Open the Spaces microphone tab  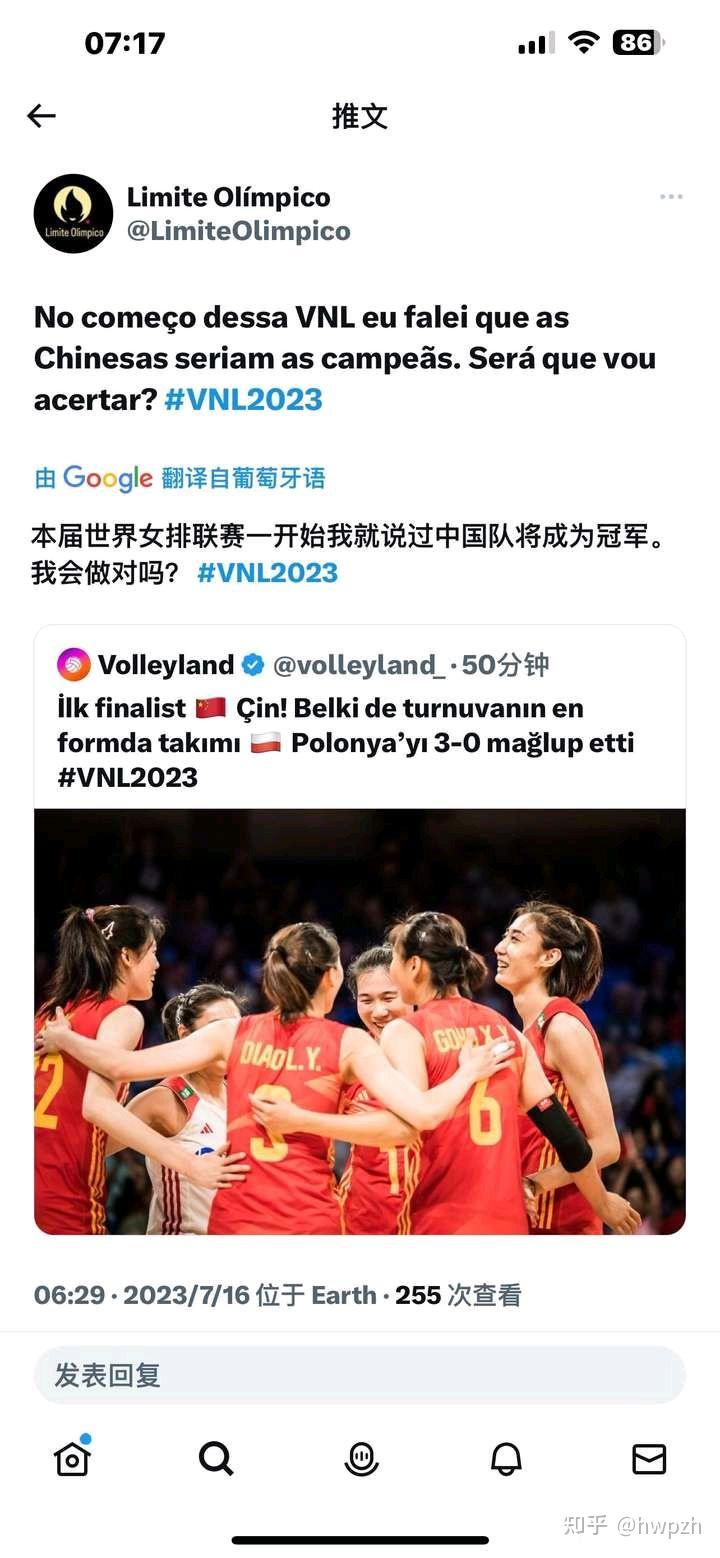click(x=361, y=1459)
